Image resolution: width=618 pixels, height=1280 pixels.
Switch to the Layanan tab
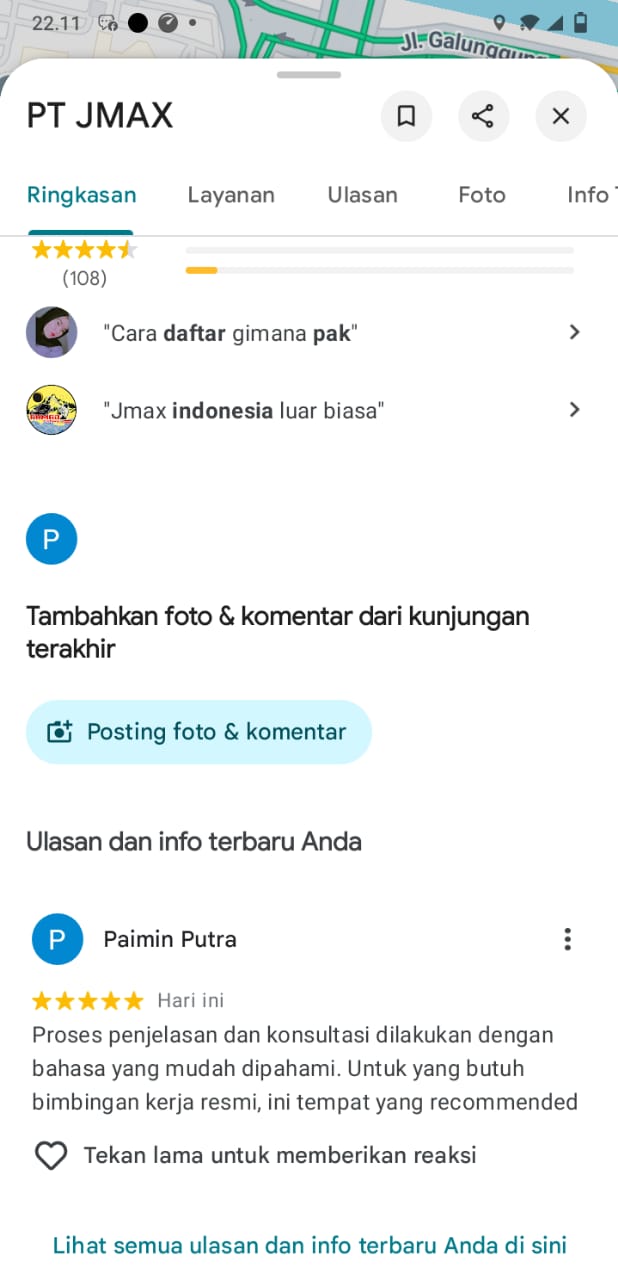pos(231,195)
